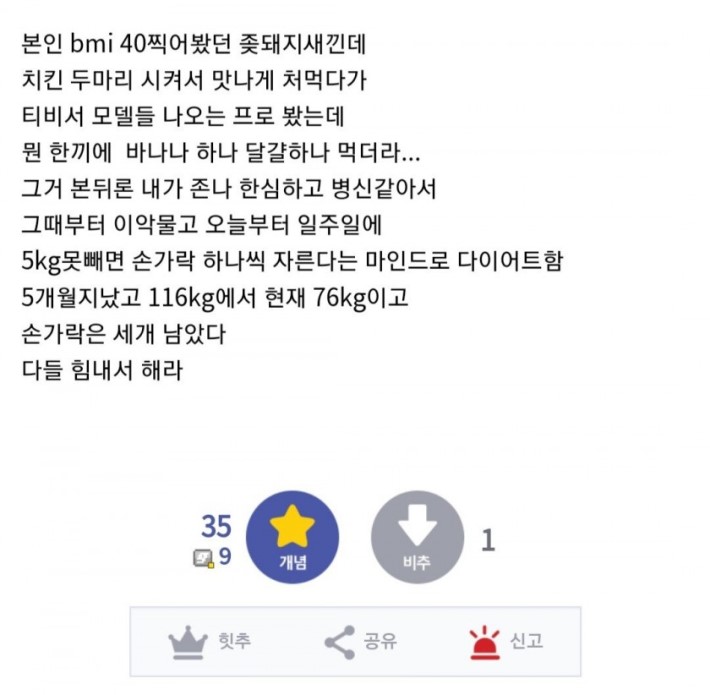Viewport: 710px width, 695px height.
Task: Upvote the post with the 개념 star button
Action: click(x=292, y=537)
